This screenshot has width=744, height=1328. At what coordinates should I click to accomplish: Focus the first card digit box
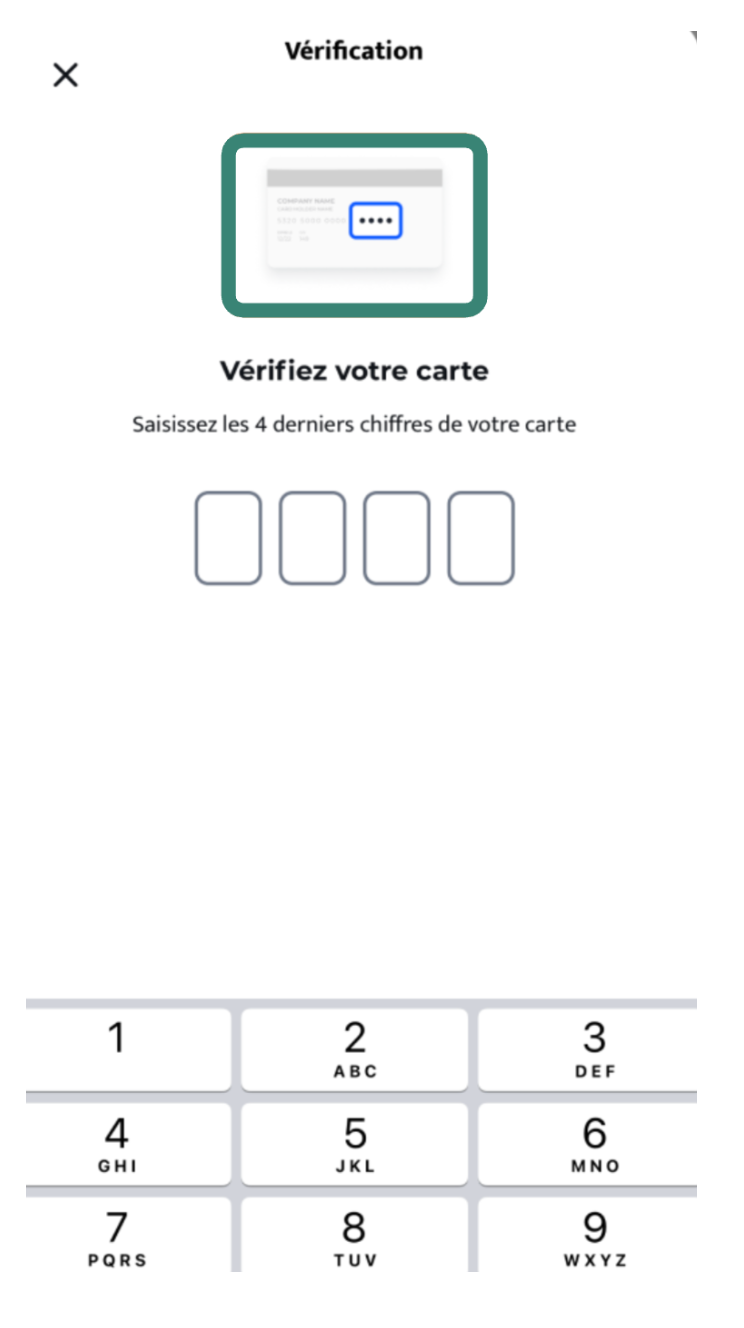(228, 538)
